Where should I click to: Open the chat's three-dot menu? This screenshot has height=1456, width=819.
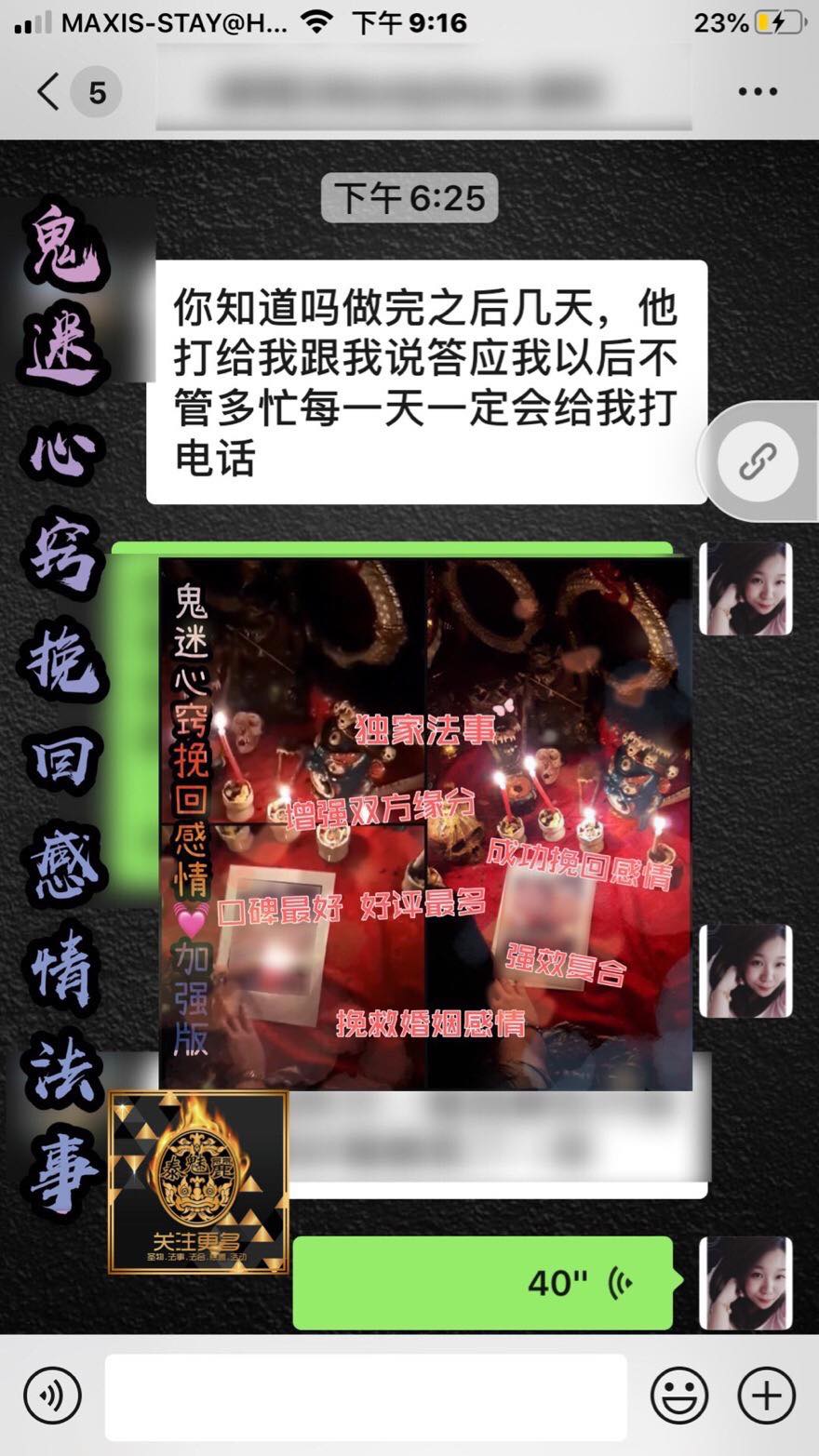tap(758, 92)
